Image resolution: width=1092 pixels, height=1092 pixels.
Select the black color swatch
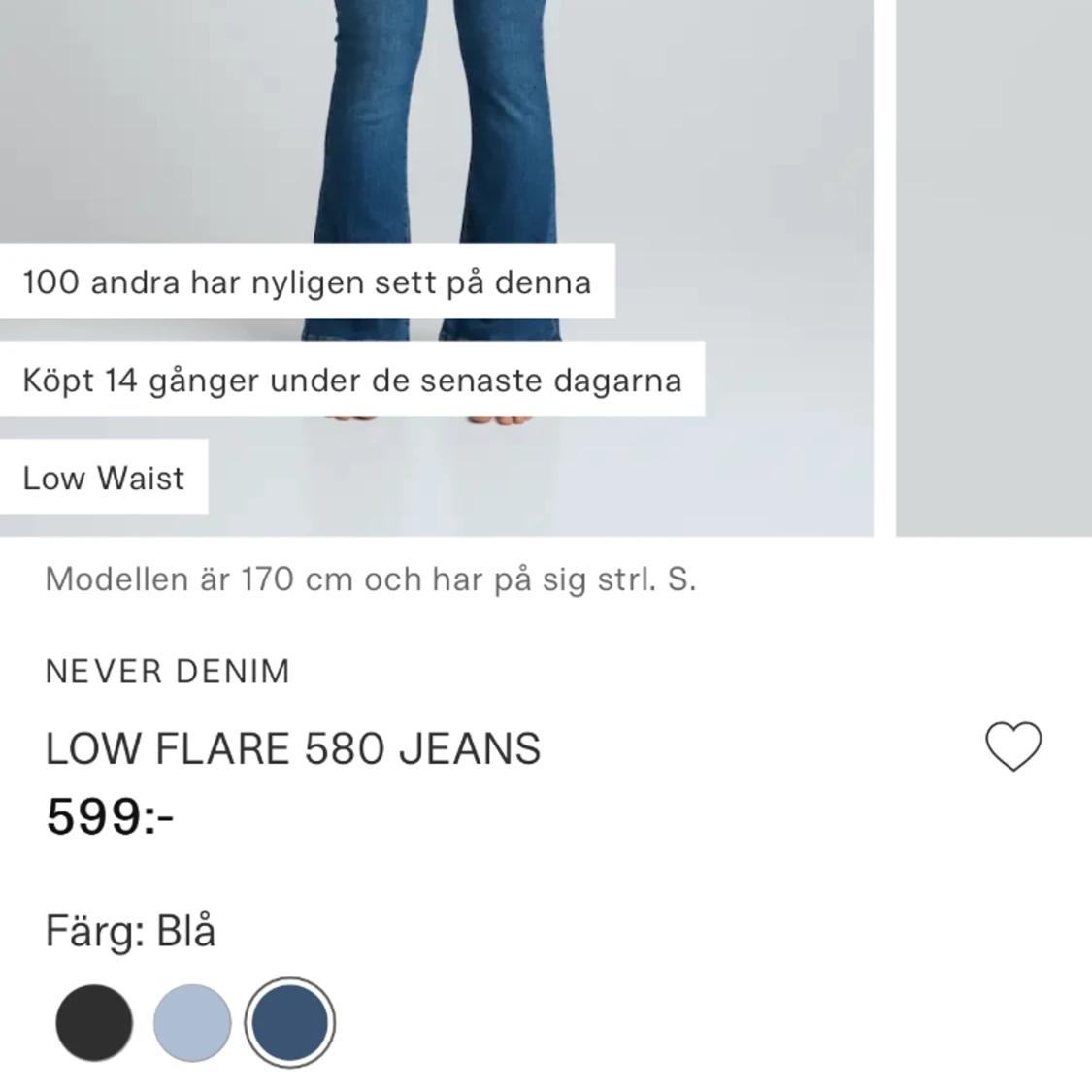click(94, 1022)
